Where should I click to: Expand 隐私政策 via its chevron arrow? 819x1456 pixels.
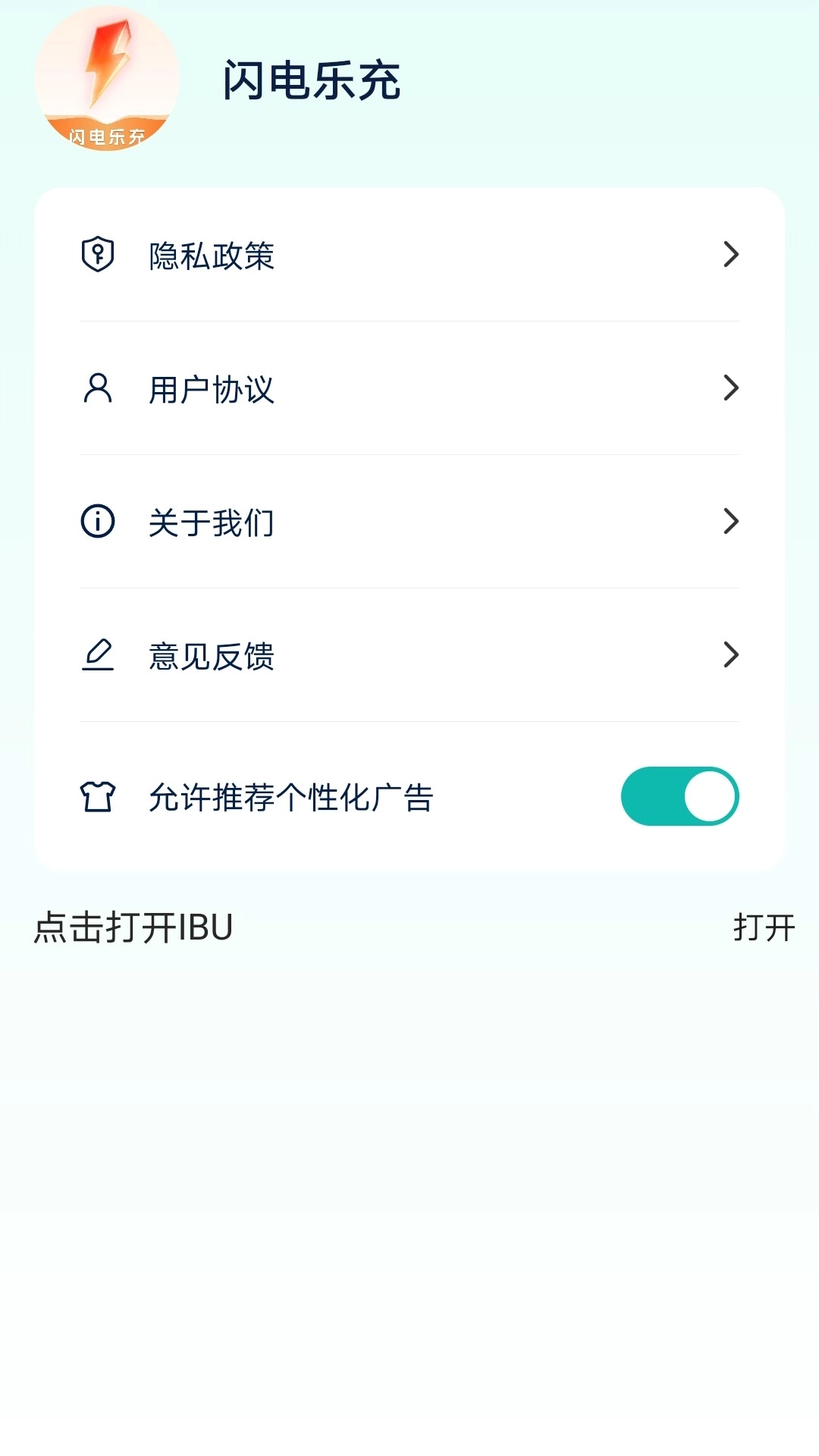[x=730, y=256]
